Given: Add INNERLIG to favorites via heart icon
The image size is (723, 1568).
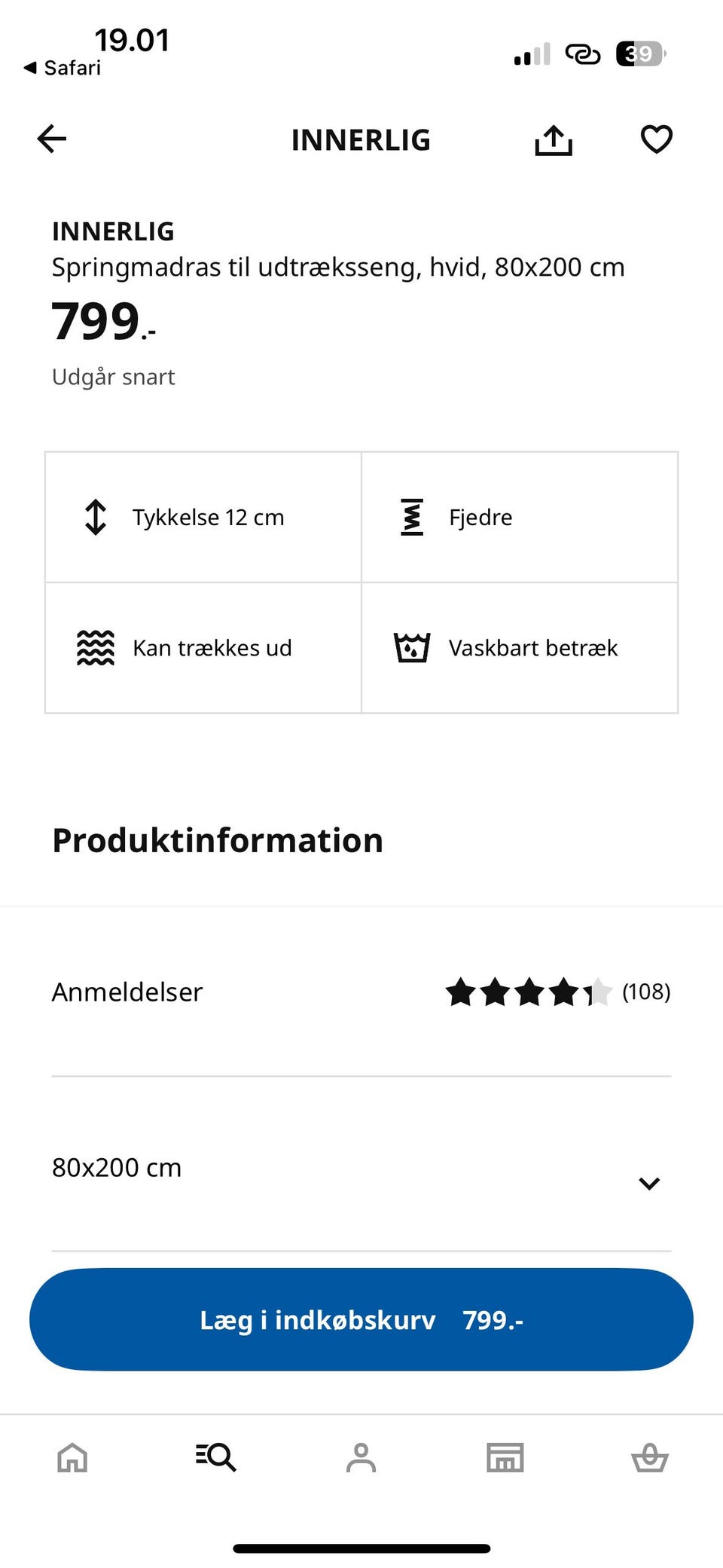Looking at the screenshot, I should pos(655,139).
